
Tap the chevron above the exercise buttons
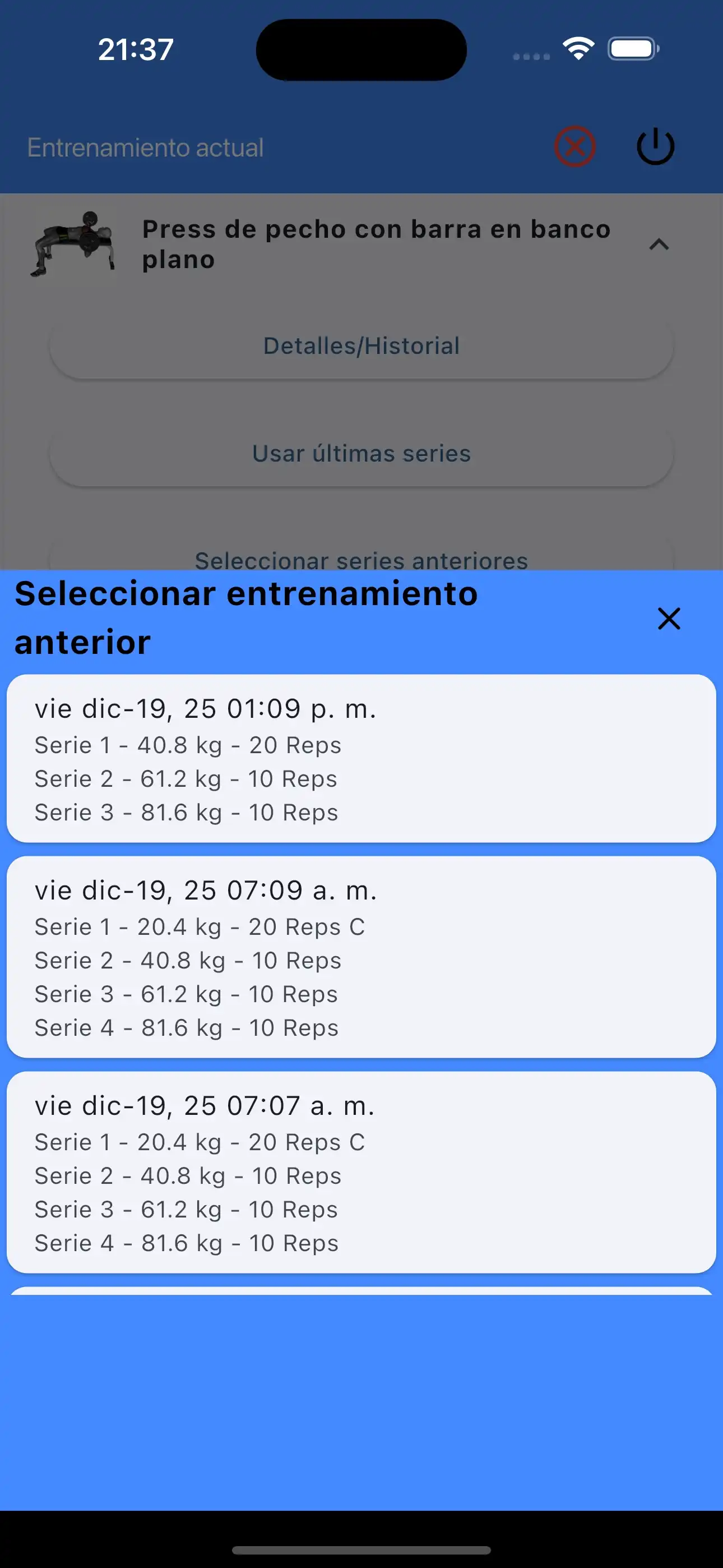tap(660, 245)
